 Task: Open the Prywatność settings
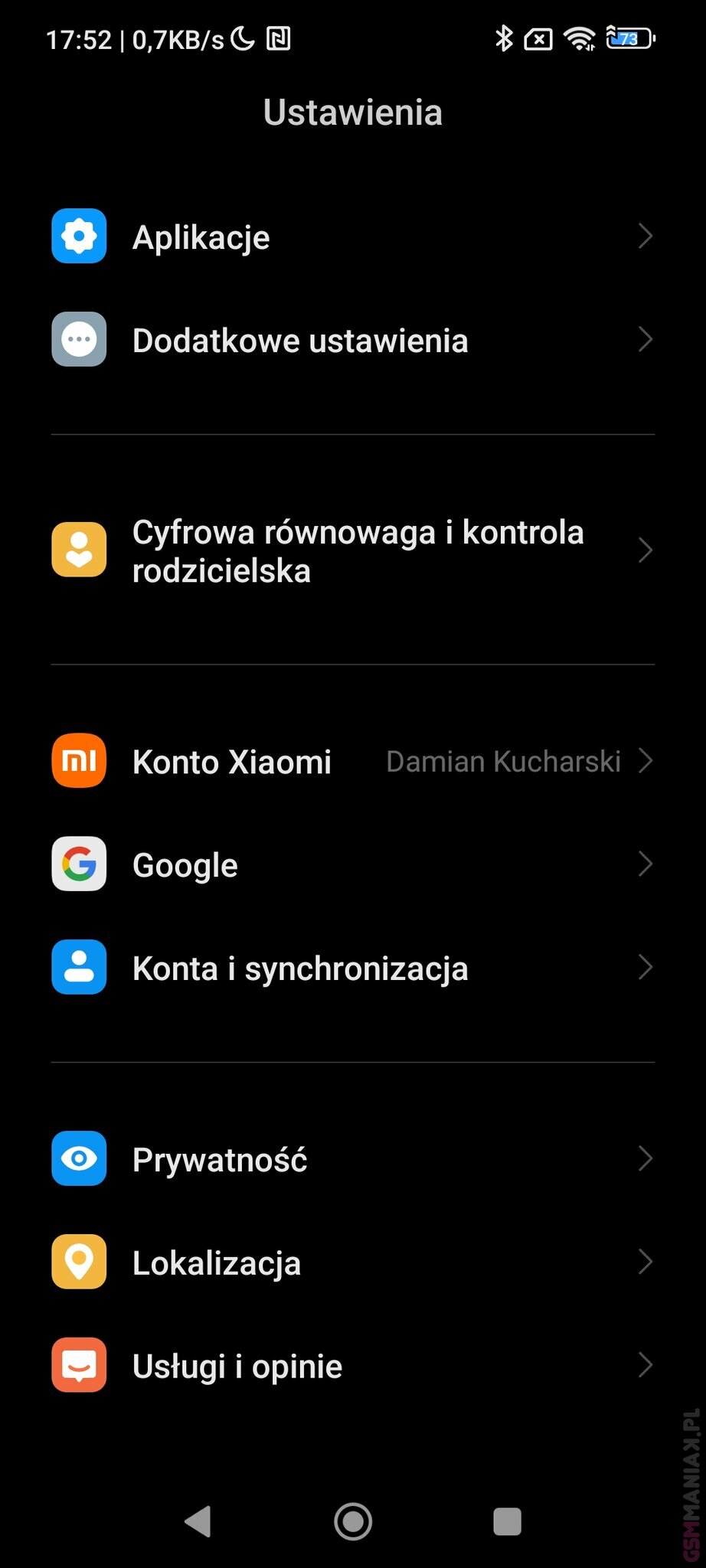pyautogui.click(x=352, y=1159)
